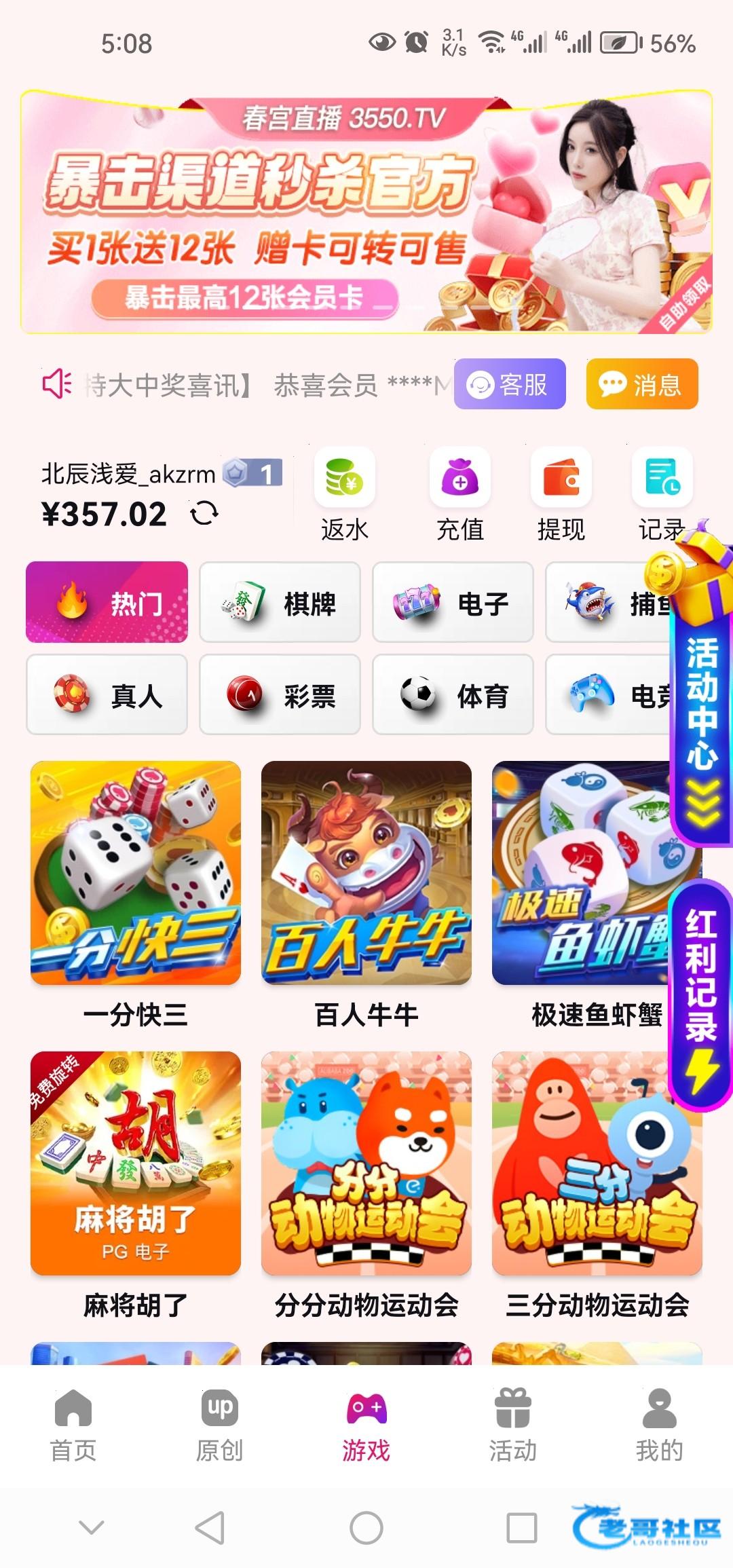The height and width of the screenshot is (1568, 733).
Task: Open the 消息 messages button
Action: pos(641,384)
